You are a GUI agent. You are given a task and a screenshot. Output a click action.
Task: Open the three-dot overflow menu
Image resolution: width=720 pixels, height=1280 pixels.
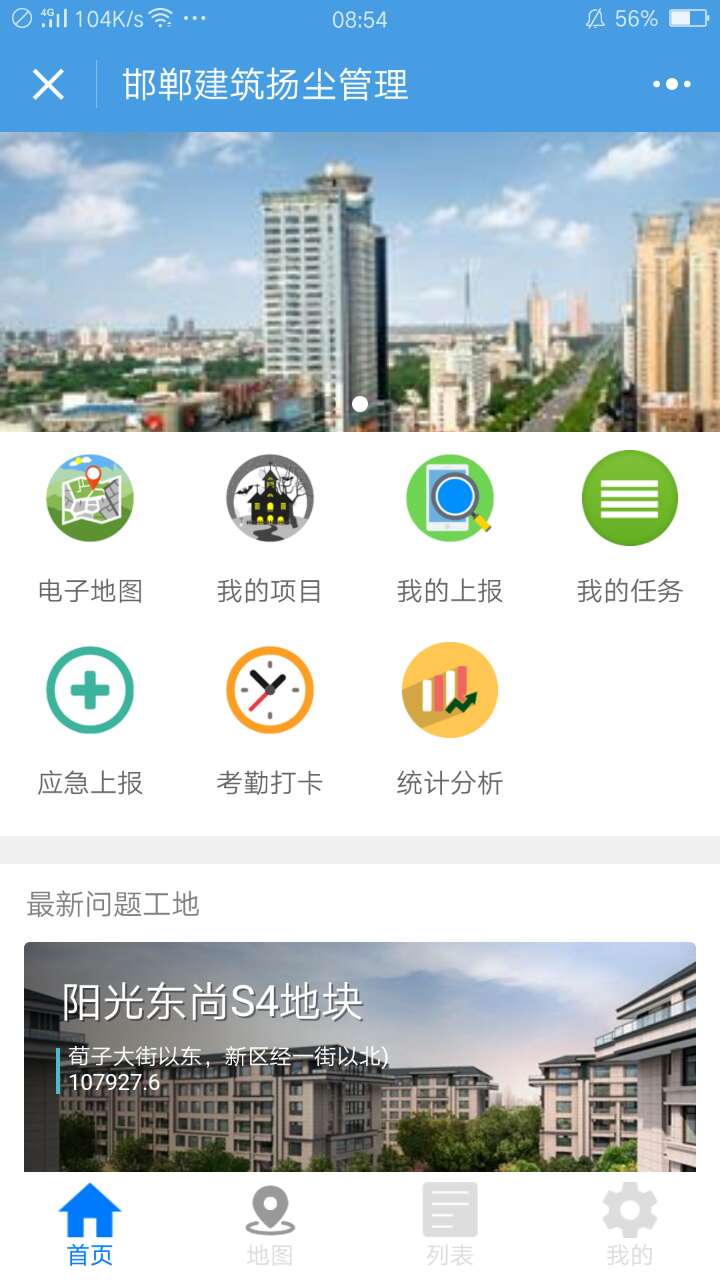click(x=672, y=85)
